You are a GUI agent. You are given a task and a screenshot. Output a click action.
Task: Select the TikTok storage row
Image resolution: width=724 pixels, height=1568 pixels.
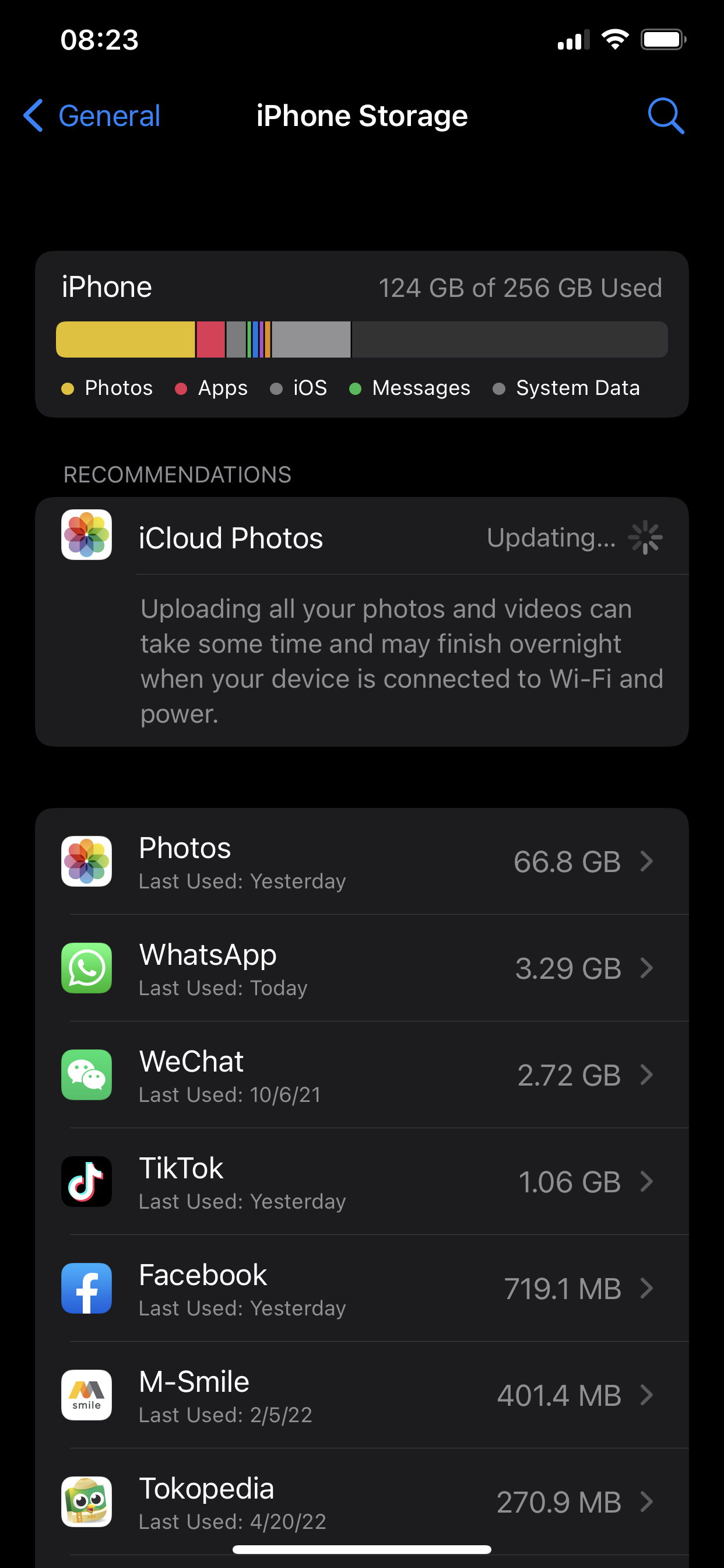pyautogui.click(x=361, y=1181)
